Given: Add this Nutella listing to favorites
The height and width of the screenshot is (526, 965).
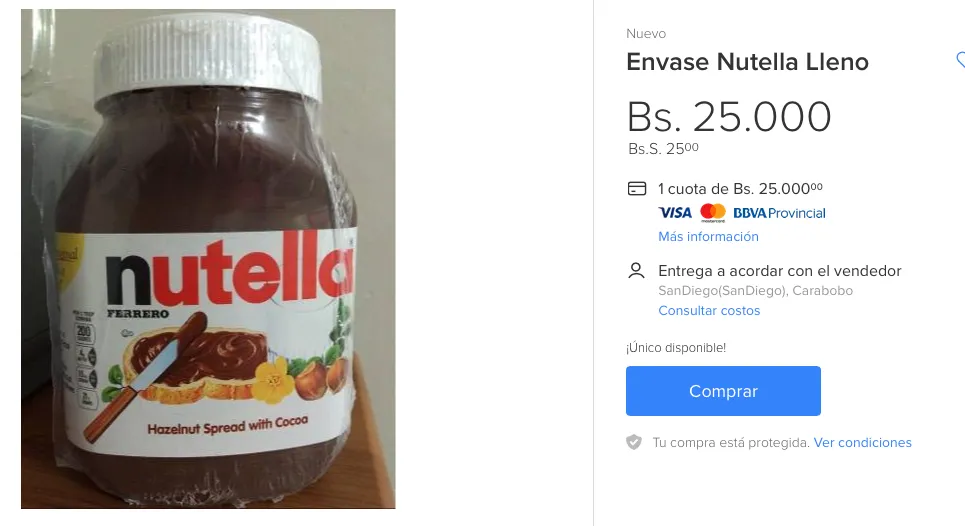Looking at the screenshot, I should tap(960, 61).
